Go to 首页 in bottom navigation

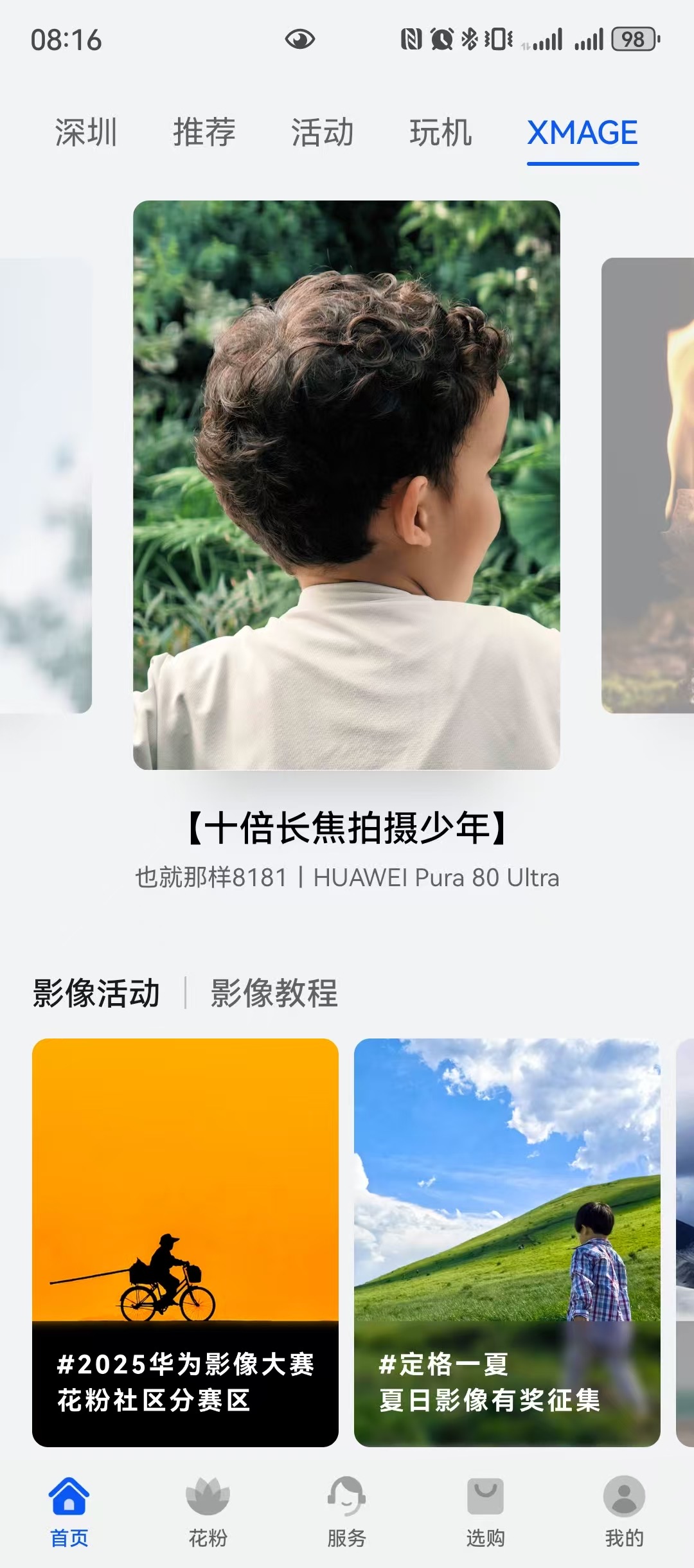click(69, 1511)
